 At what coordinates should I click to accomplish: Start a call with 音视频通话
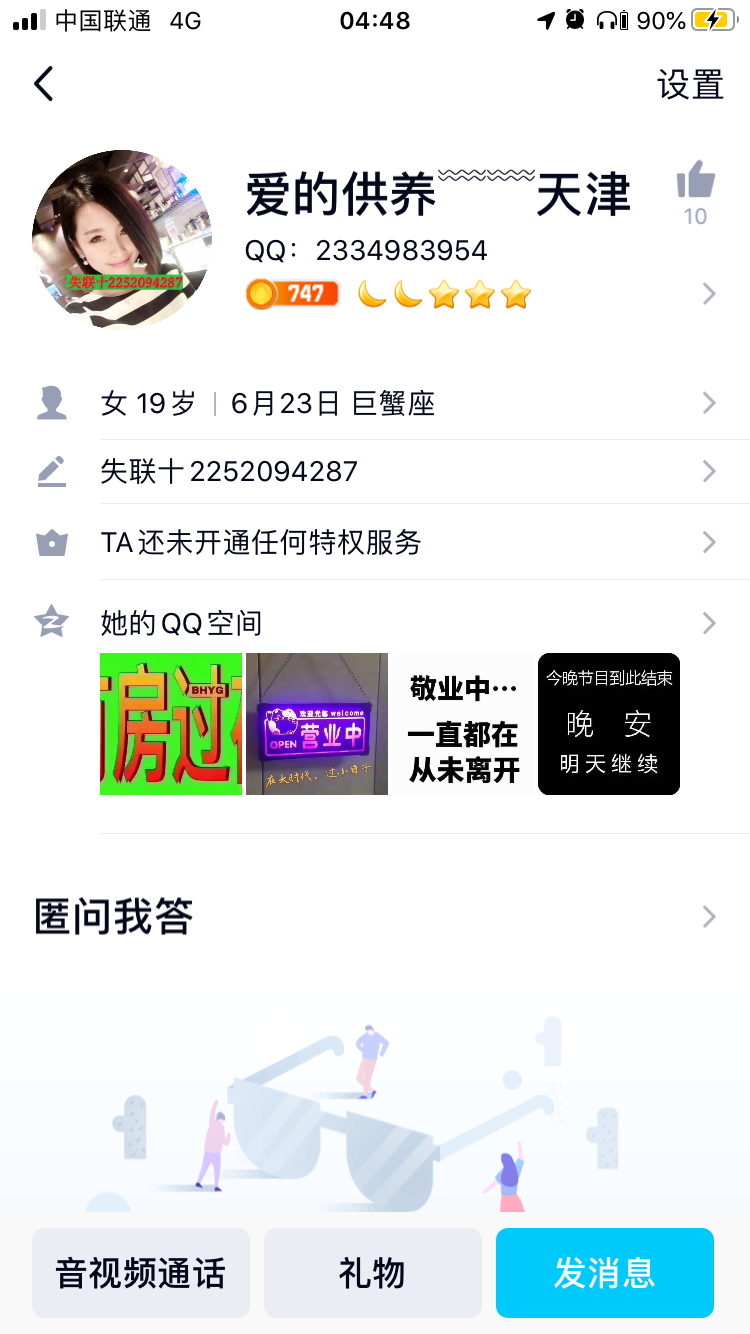pos(140,1273)
